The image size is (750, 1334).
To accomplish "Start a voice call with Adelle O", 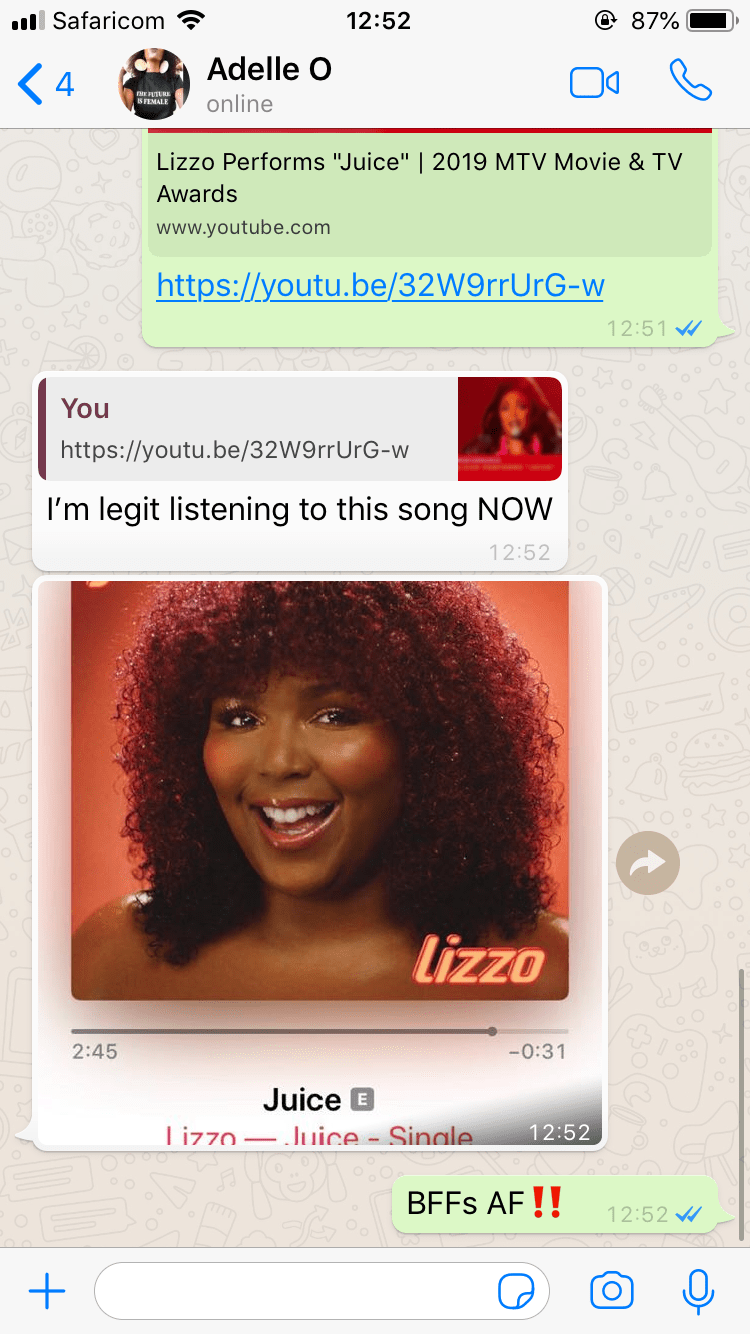I will click(690, 81).
